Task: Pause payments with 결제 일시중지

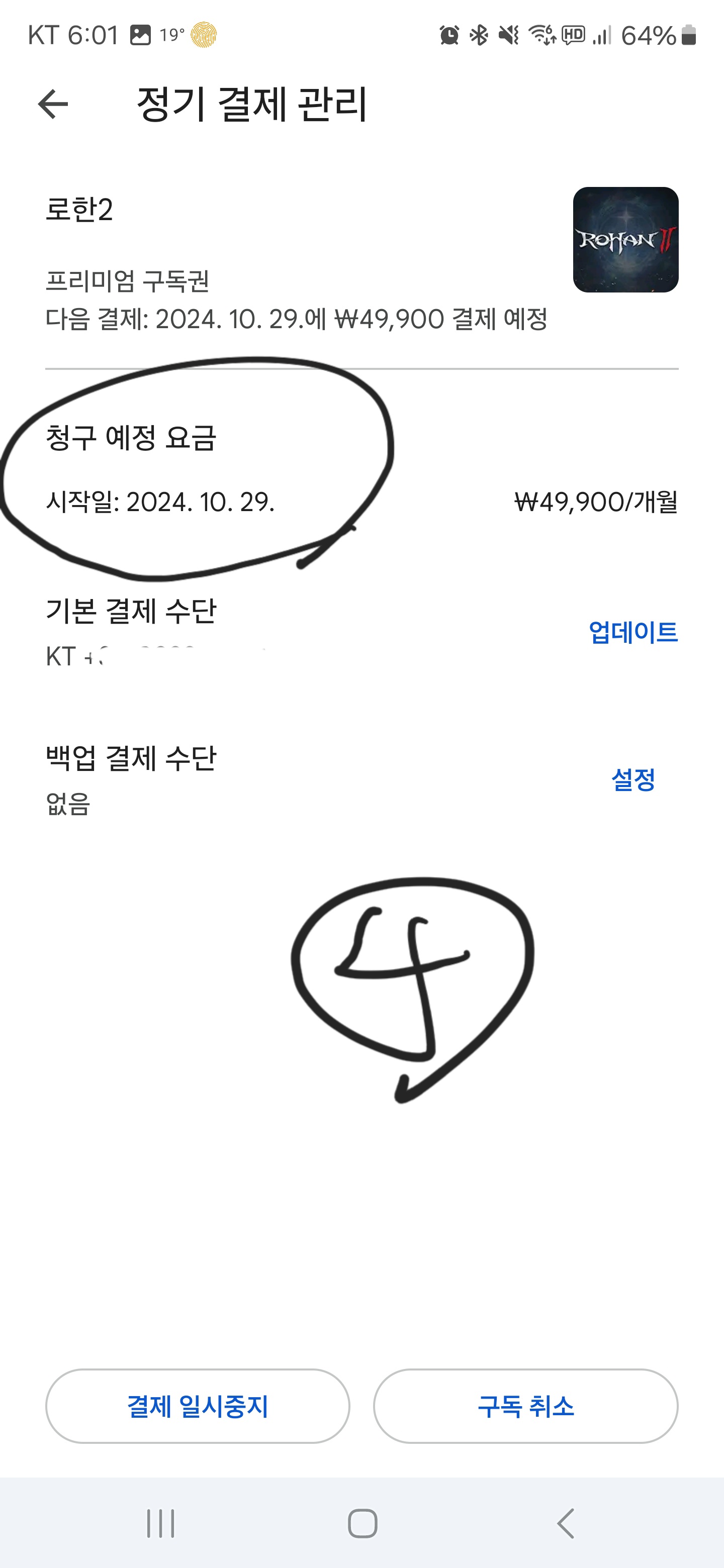Action: pos(198,1407)
